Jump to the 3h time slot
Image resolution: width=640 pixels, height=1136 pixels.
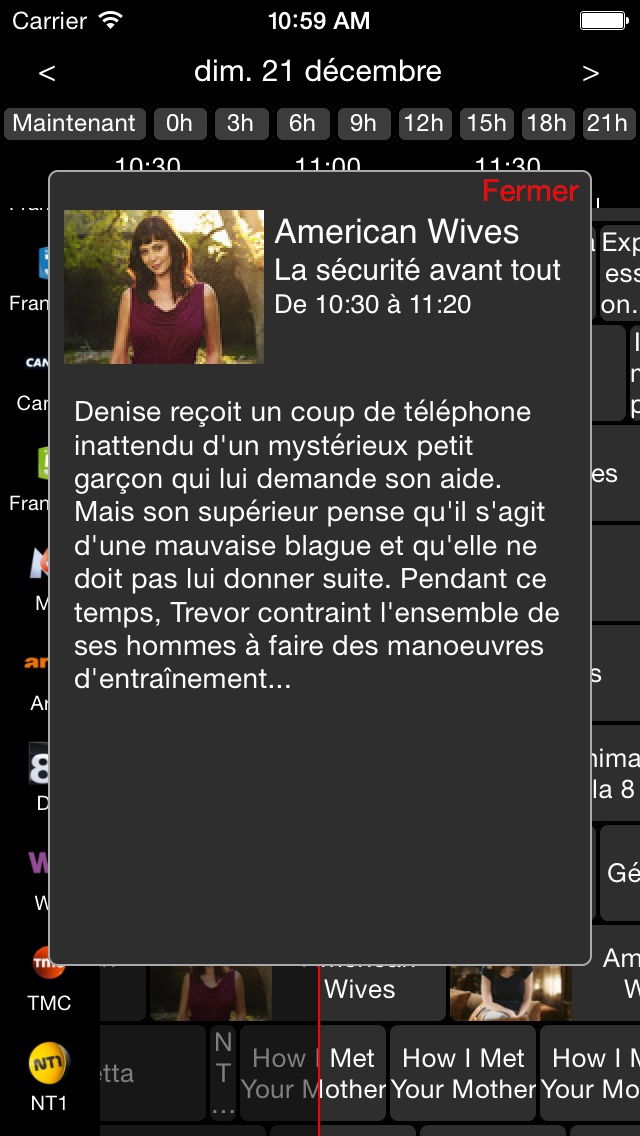tap(241, 124)
